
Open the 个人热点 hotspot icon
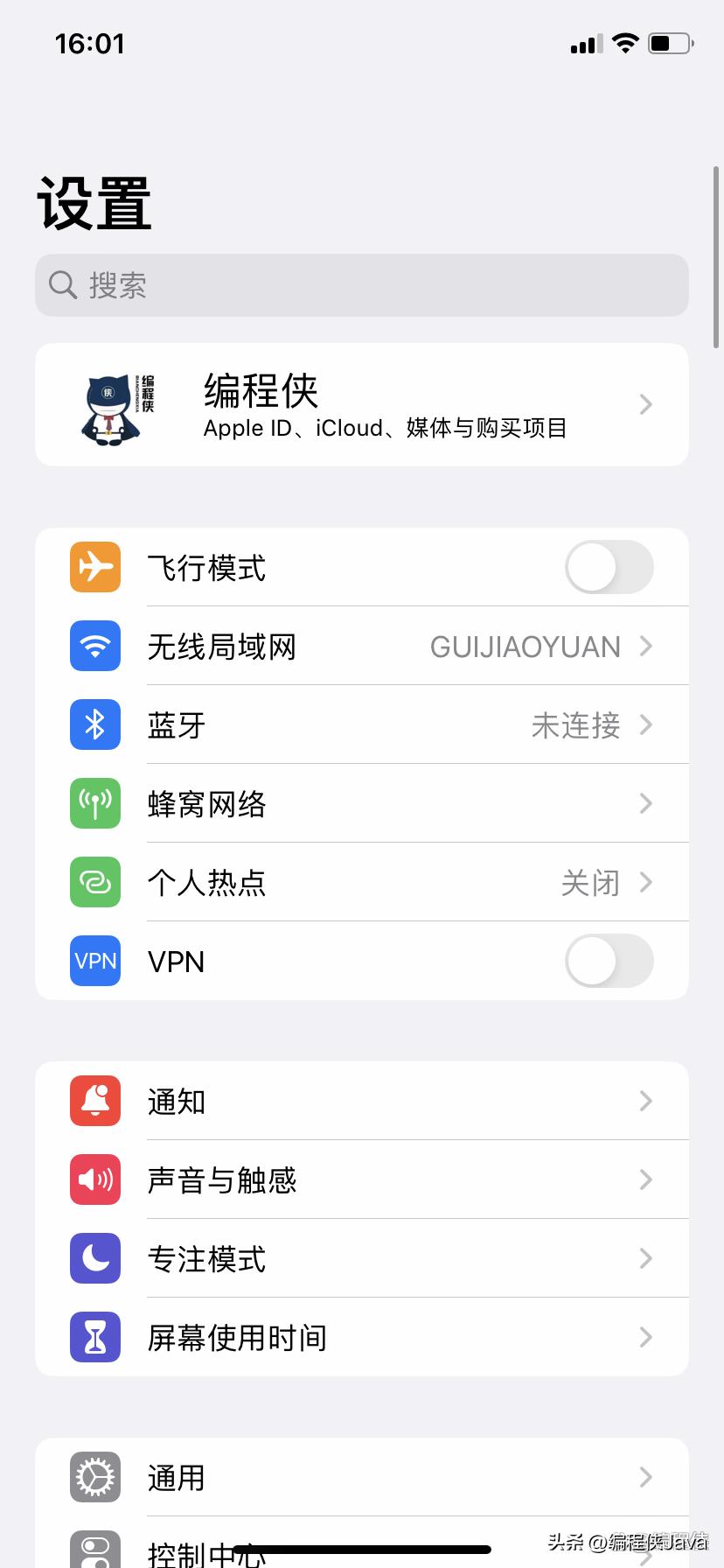94,882
